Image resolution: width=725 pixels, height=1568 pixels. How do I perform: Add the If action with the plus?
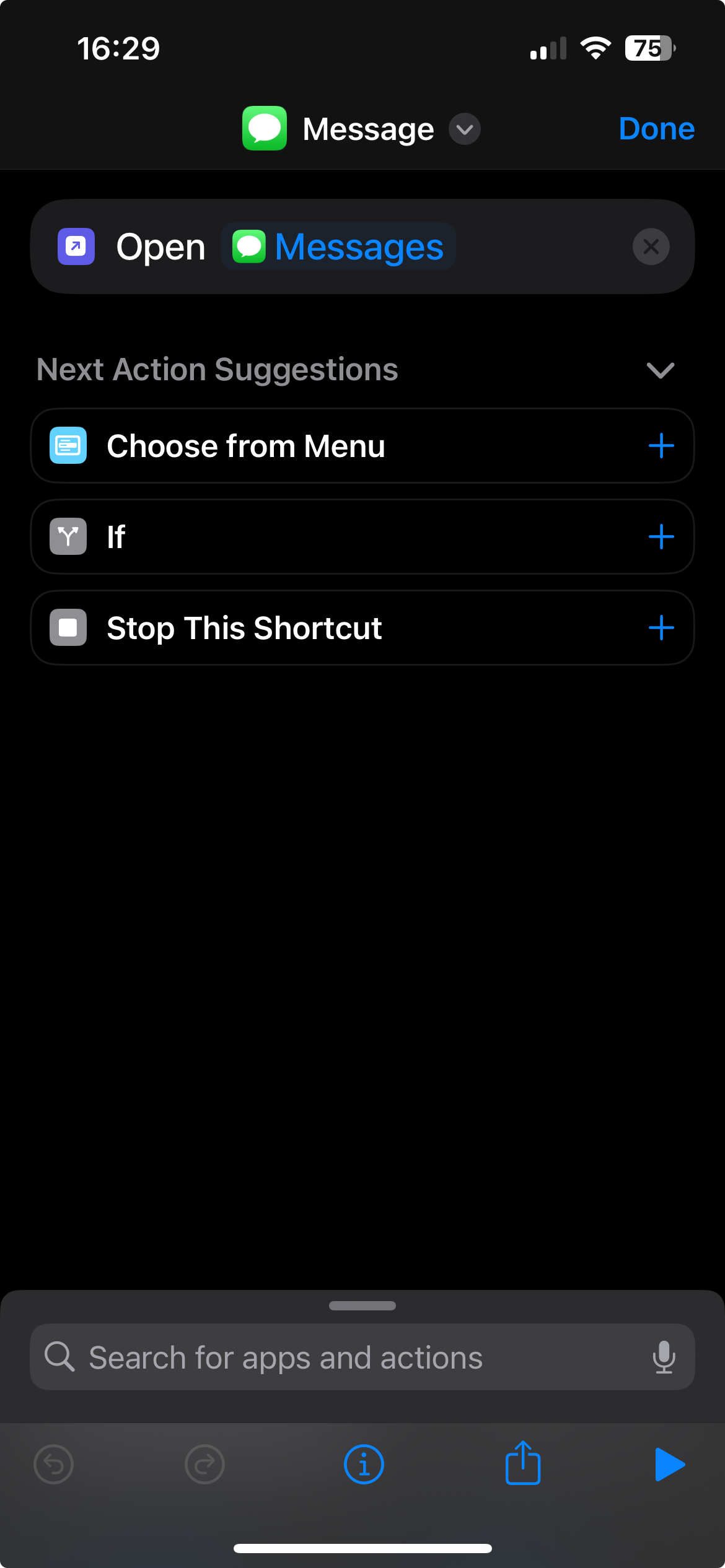[662, 536]
